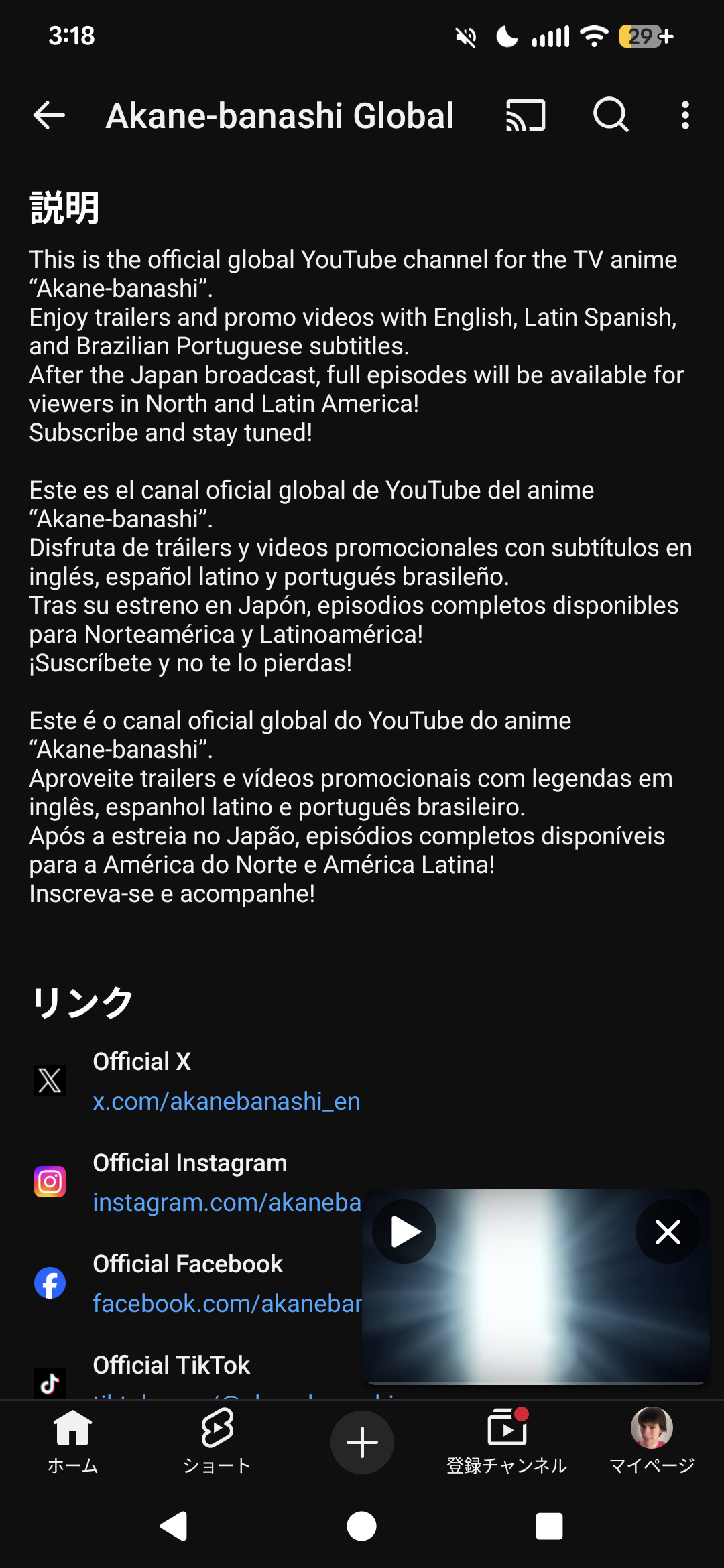Switch to the ホーム tab

click(x=72, y=1441)
